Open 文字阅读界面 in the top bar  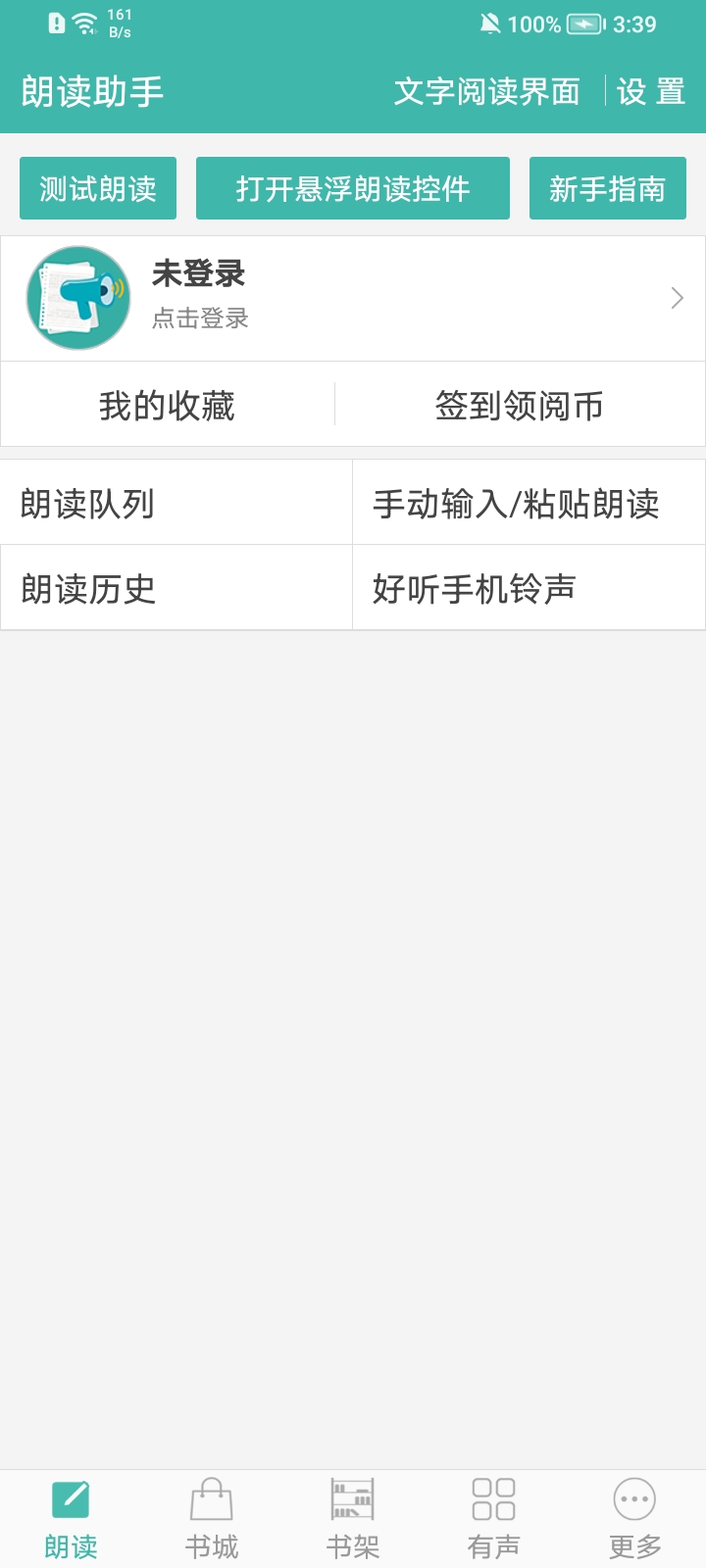point(486,92)
